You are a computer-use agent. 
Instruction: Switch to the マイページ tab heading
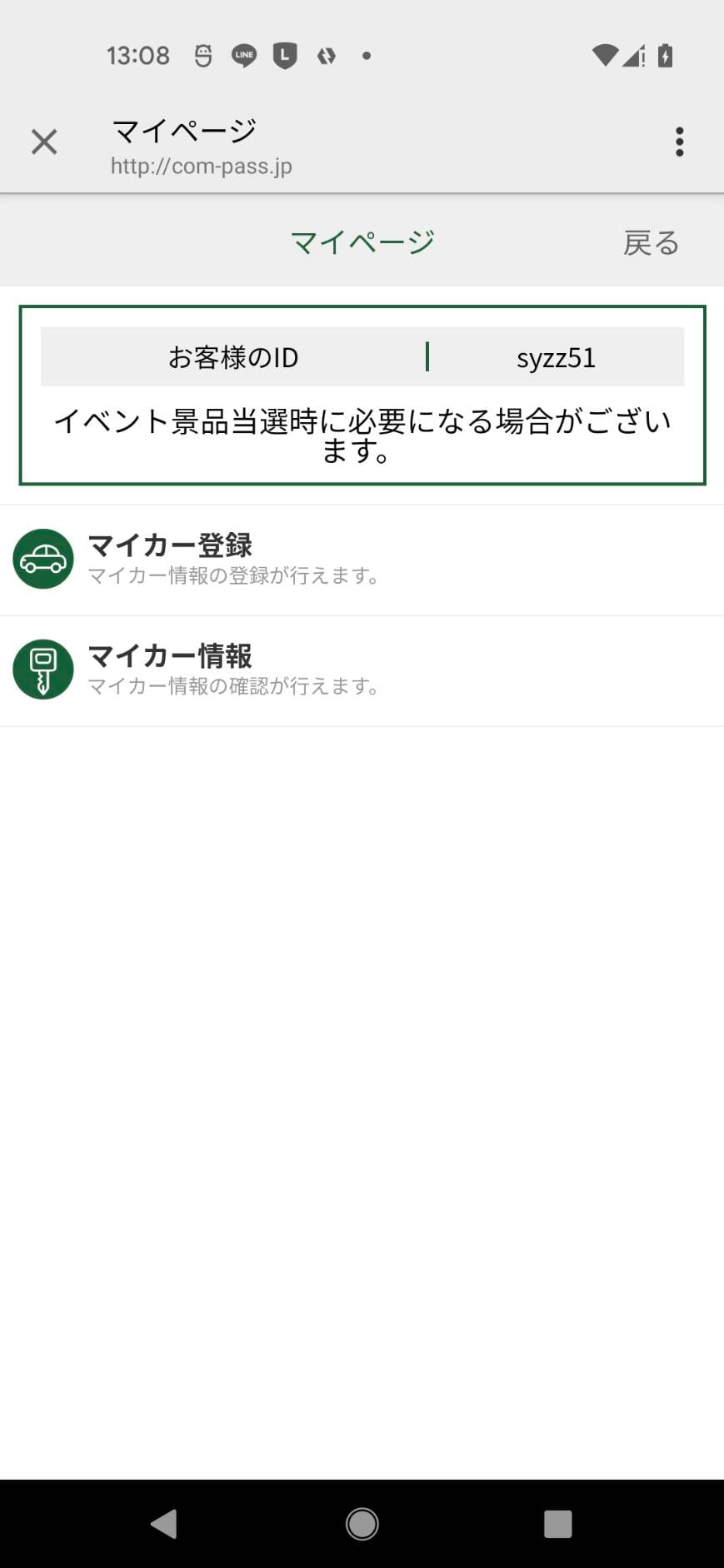pos(362,241)
